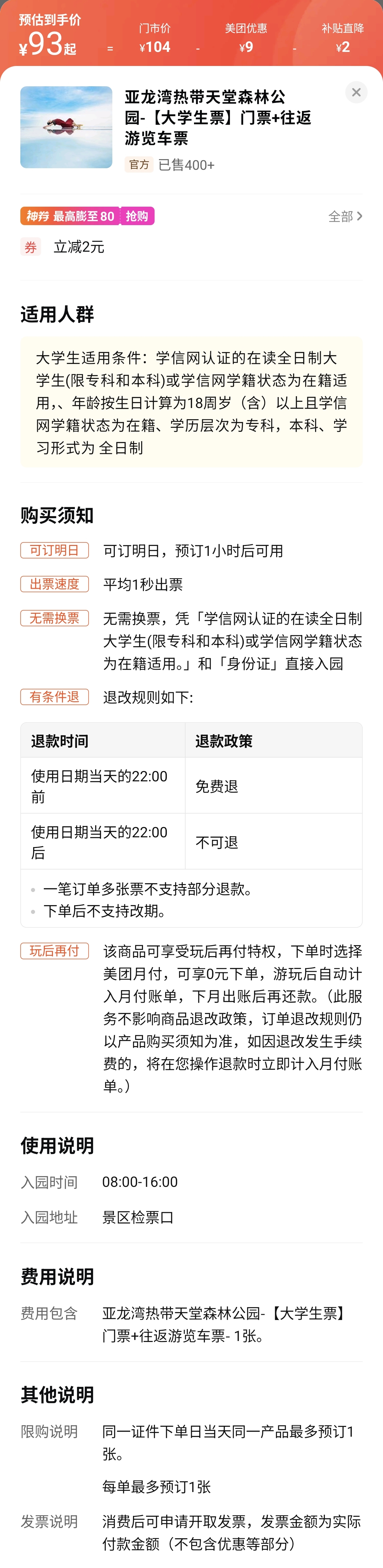This screenshot has width=383, height=1568.
Task: Tap 抢购 on the 神券 coupon banner
Action: (x=137, y=216)
